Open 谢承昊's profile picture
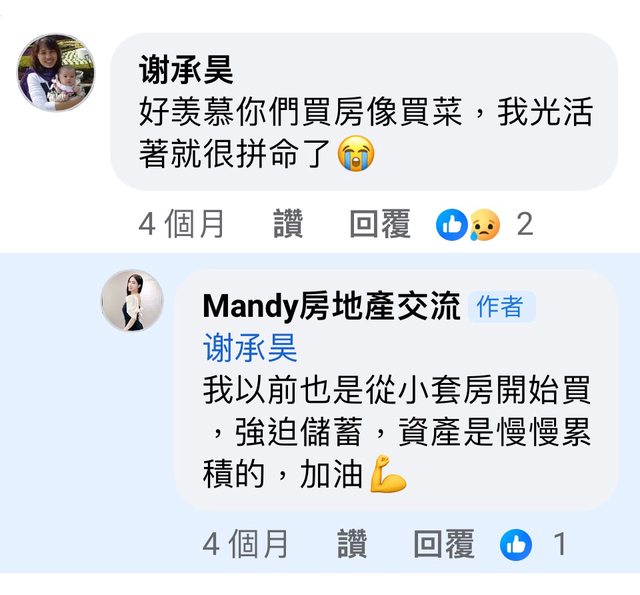The height and width of the screenshot is (595, 640). 55,73
